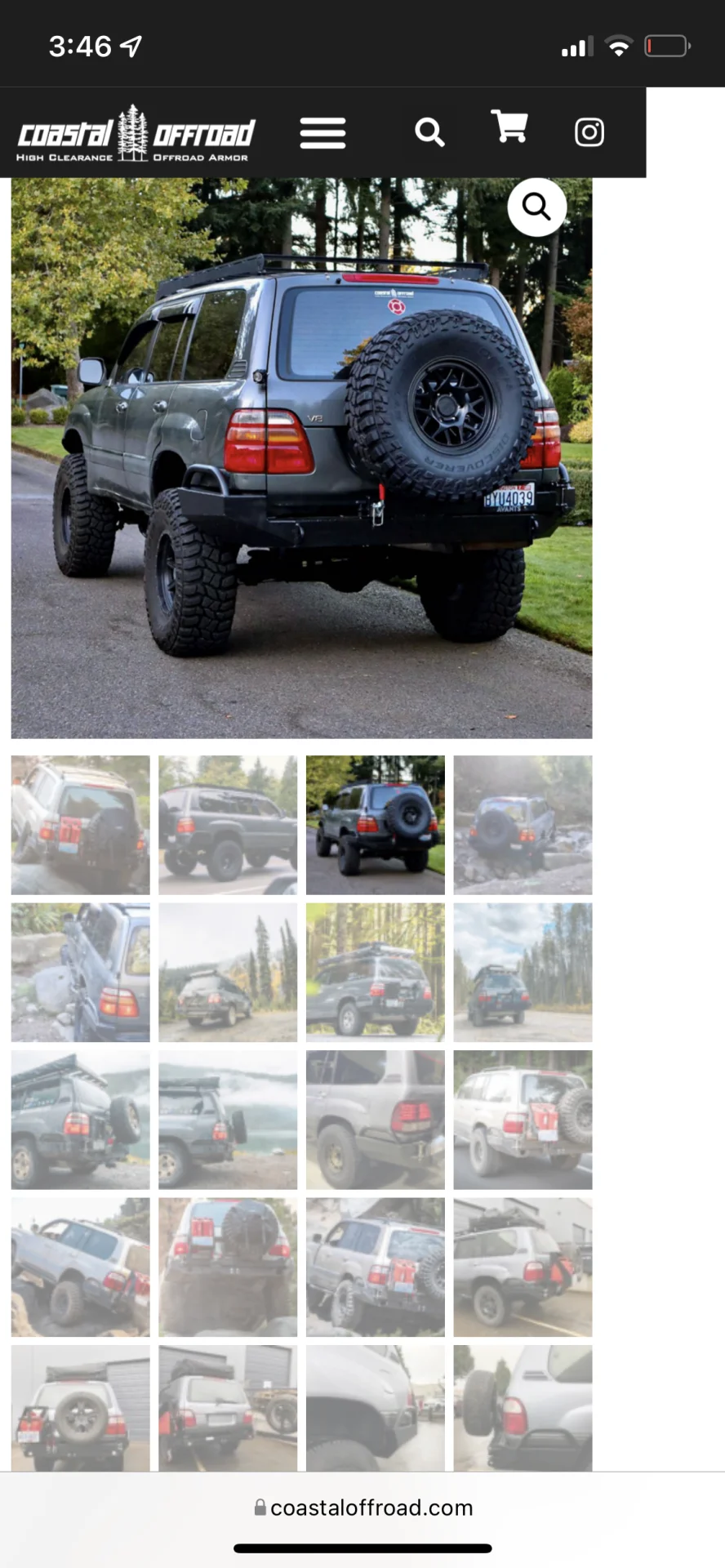725x1568 pixels.
Task: Tap the website address bar
Action: pyautogui.click(x=363, y=1508)
